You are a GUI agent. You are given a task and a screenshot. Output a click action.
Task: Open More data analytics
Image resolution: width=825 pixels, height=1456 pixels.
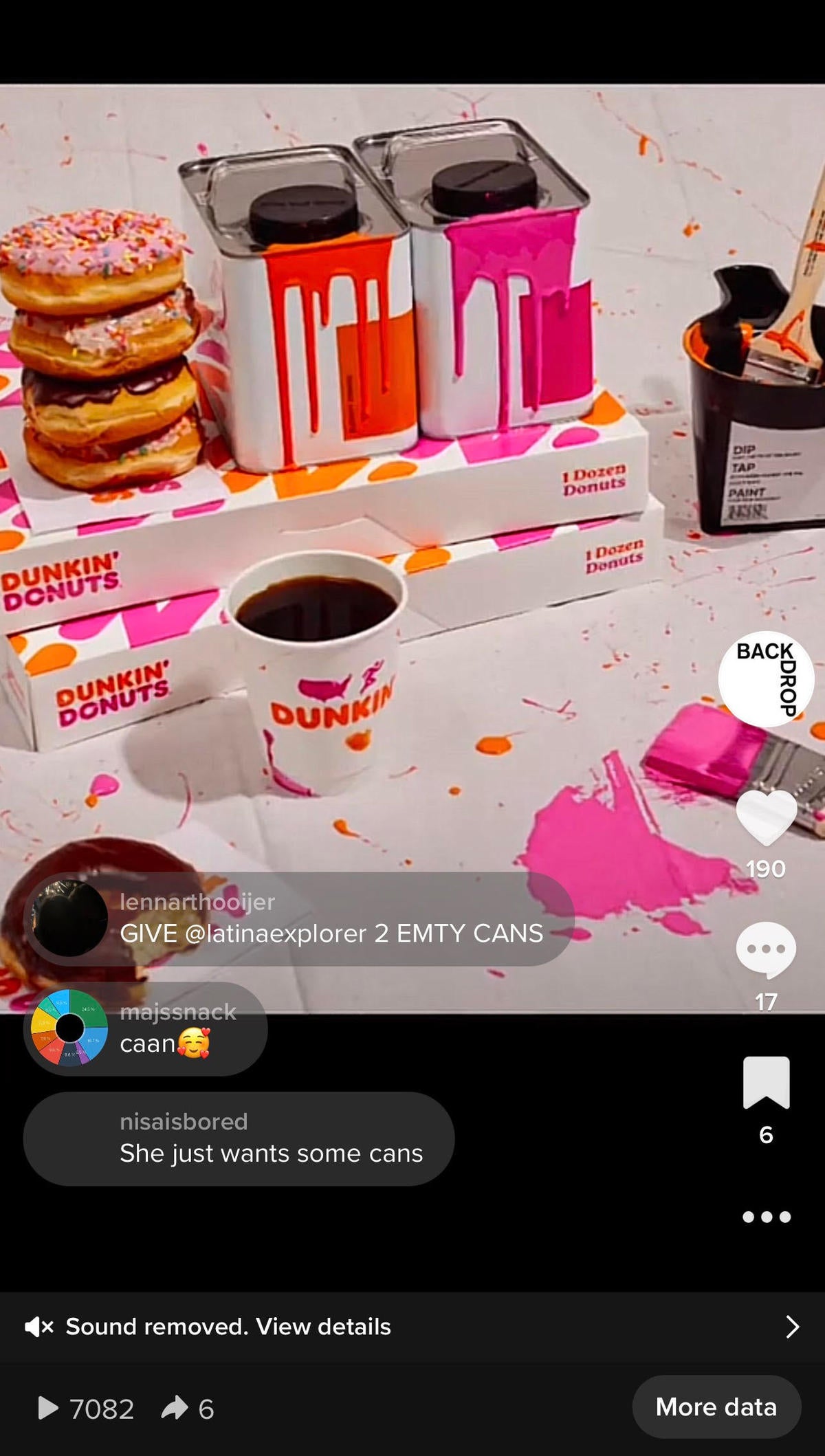[716, 1407]
